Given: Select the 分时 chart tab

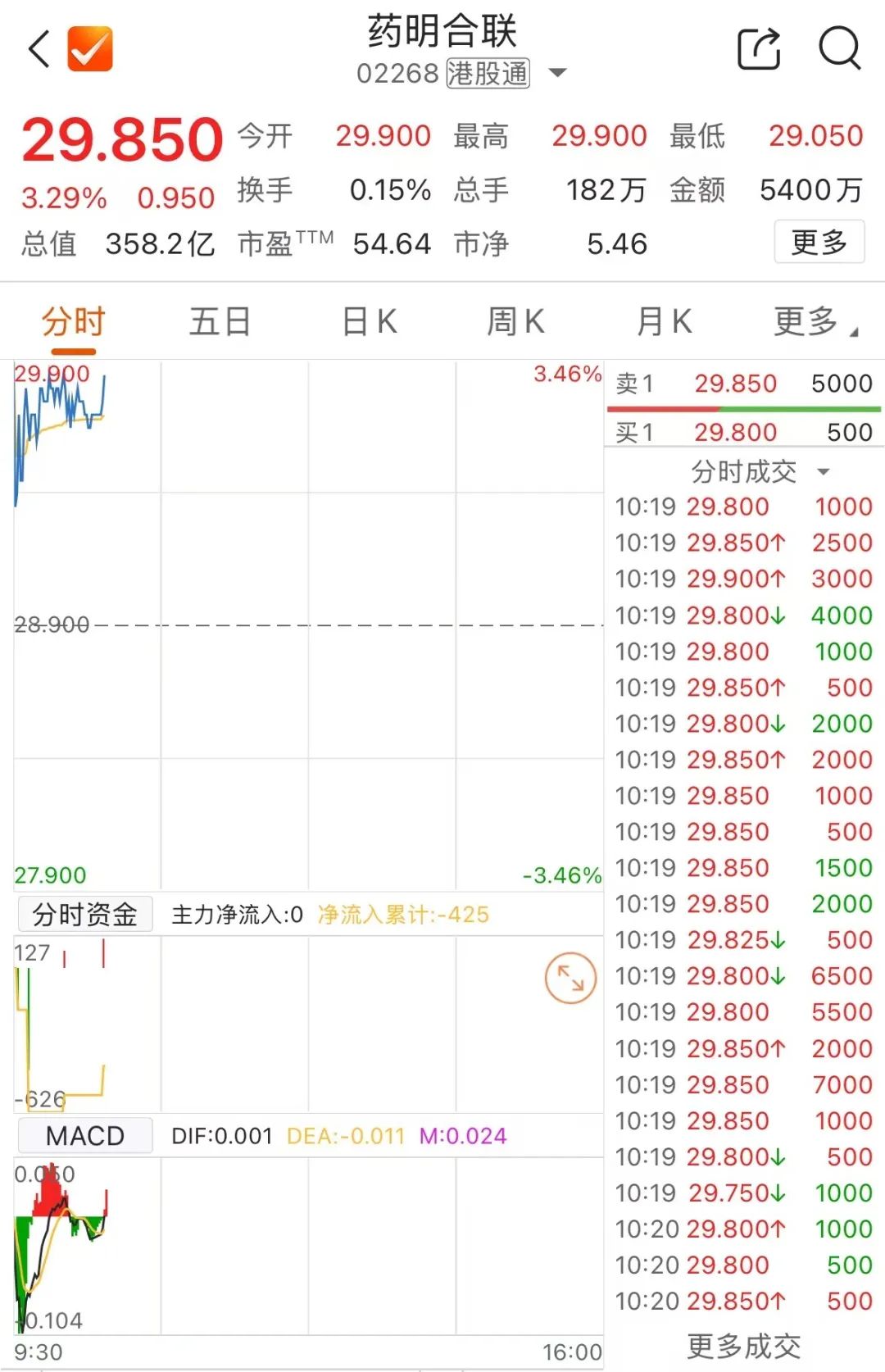Looking at the screenshot, I should click(x=73, y=322).
